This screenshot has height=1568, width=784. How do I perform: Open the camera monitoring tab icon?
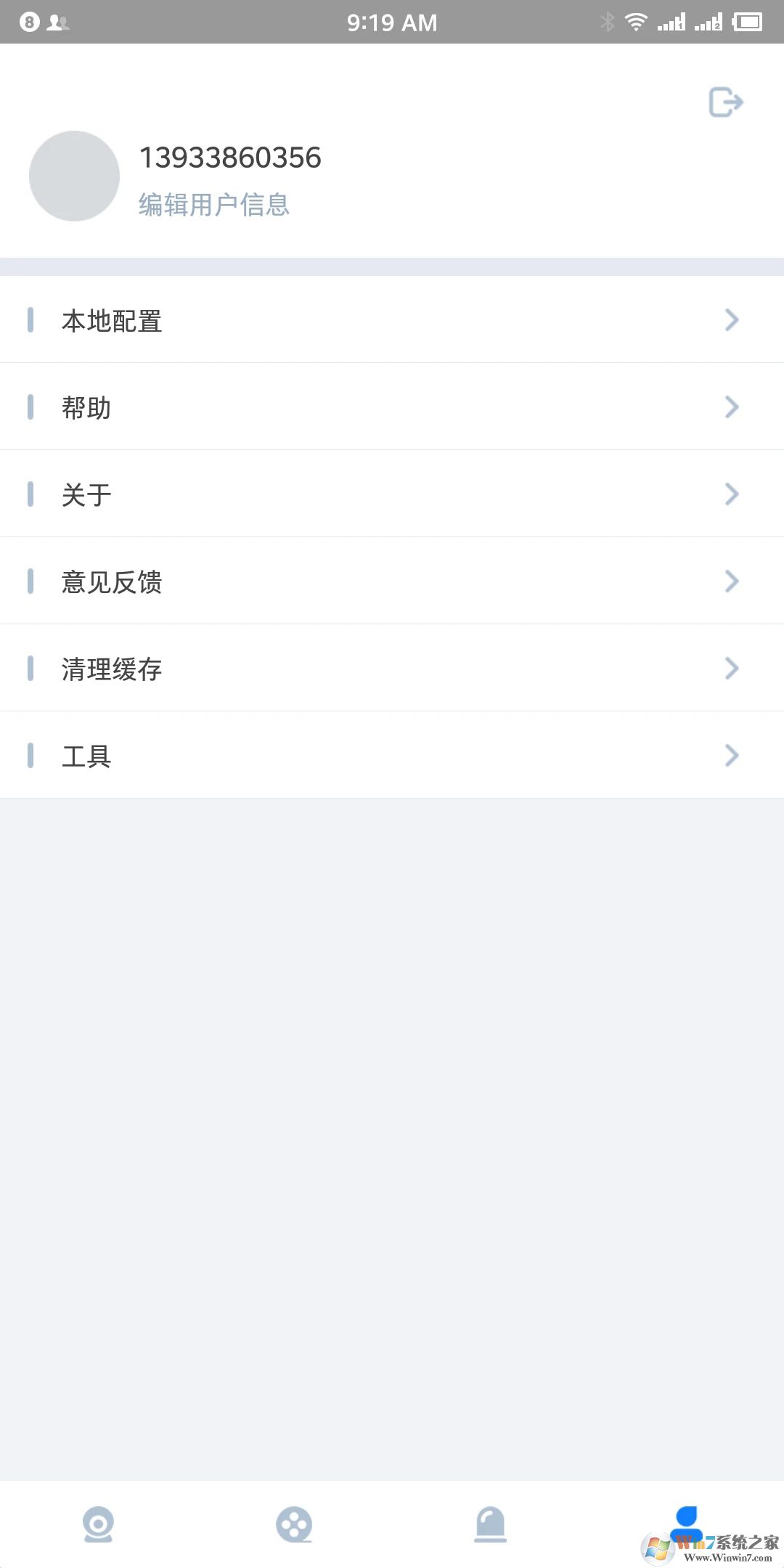[98, 1524]
